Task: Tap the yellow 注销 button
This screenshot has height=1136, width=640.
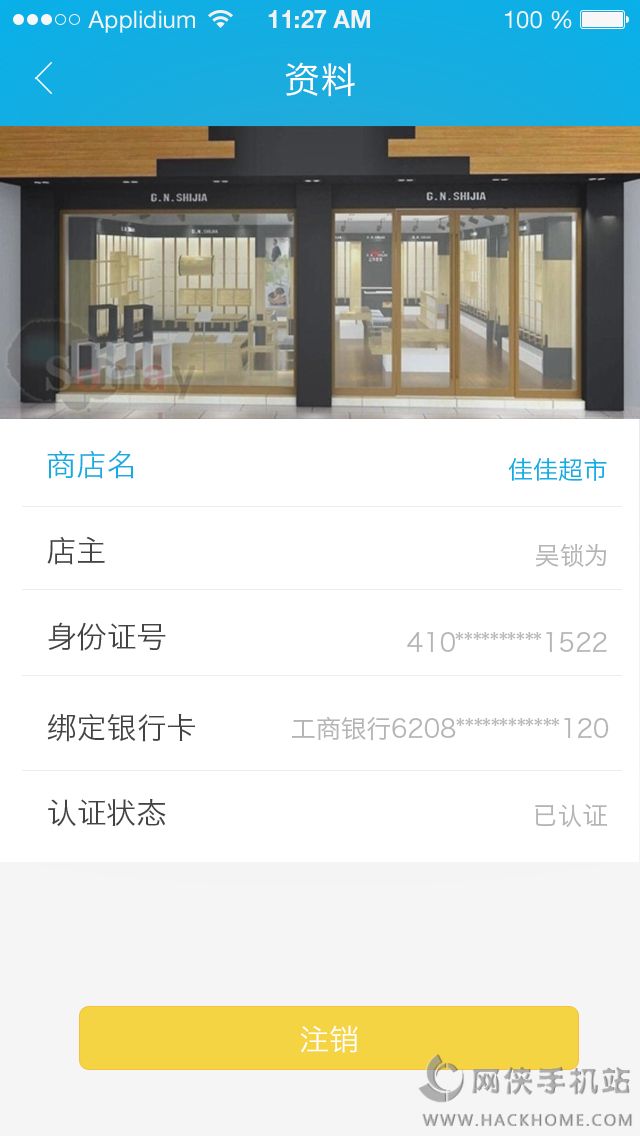Action: click(x=328, y=1038)
